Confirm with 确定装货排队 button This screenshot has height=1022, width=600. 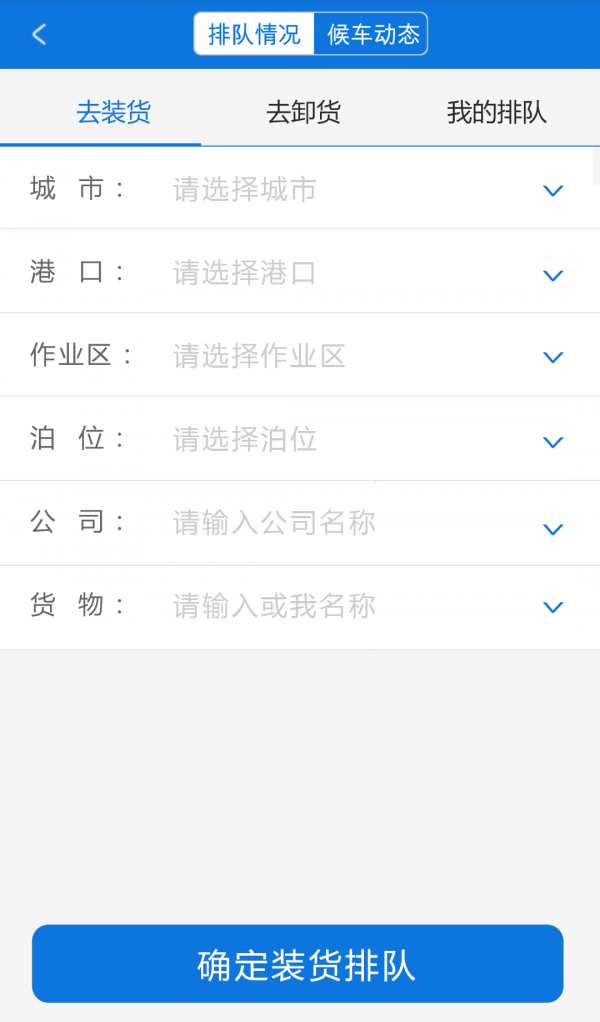point(298,964)
